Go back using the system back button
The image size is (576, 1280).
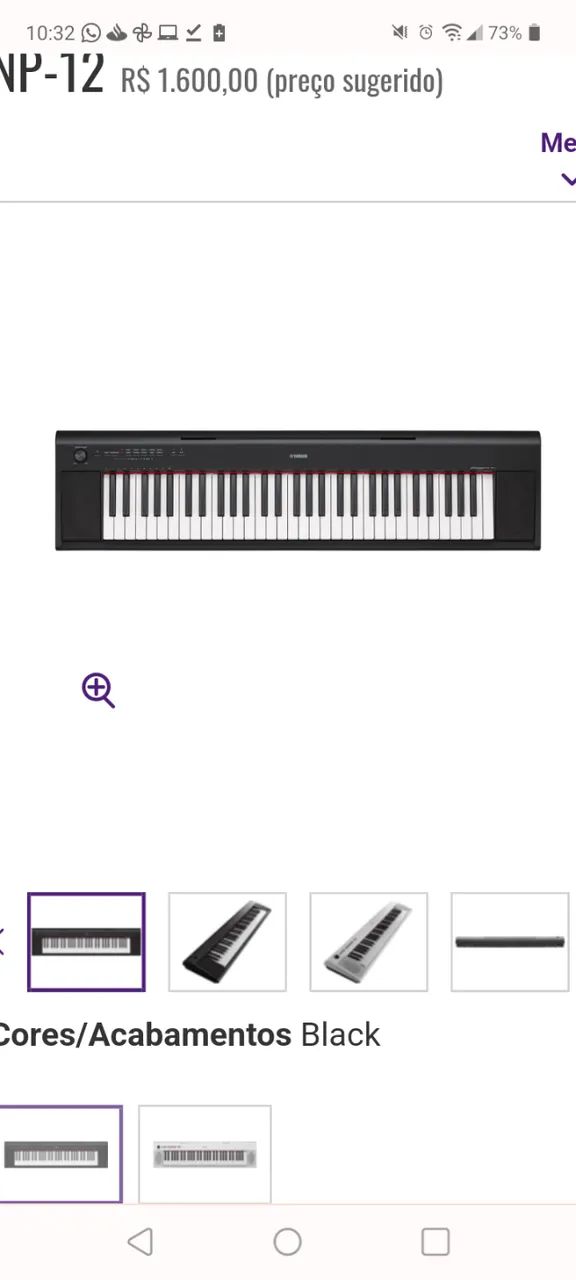[x=140, y=1242]
